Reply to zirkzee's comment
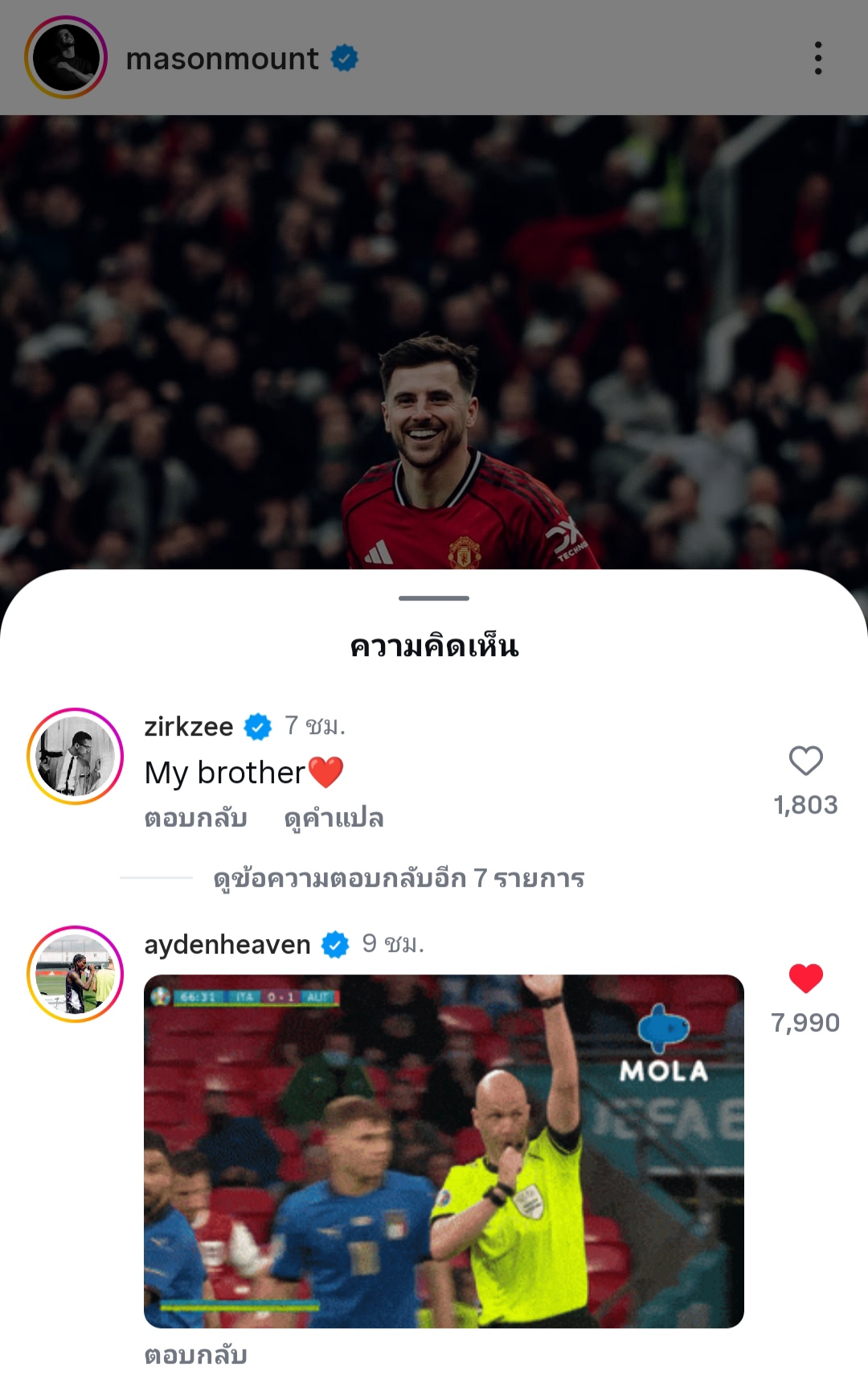 point(195,818)
